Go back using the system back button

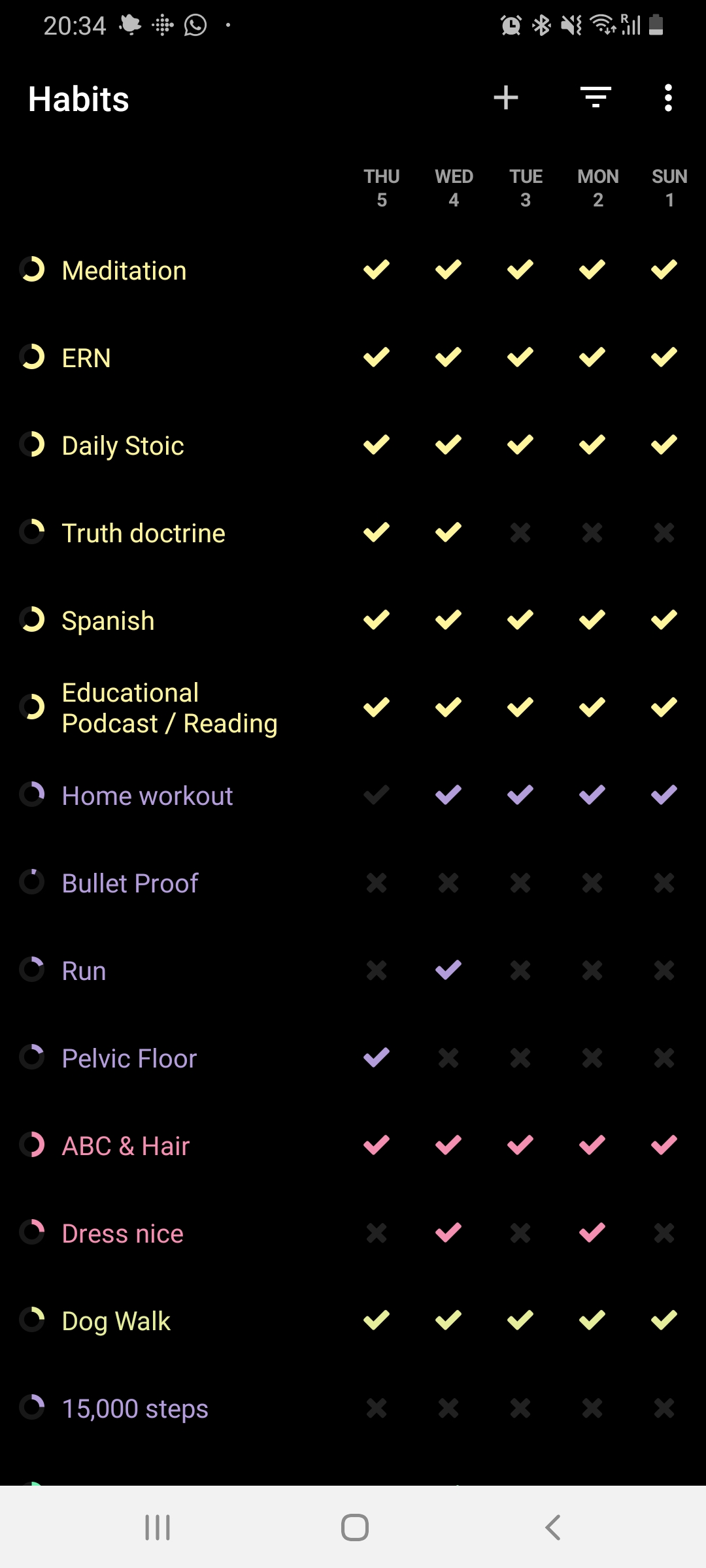(x=553, y=1527)
